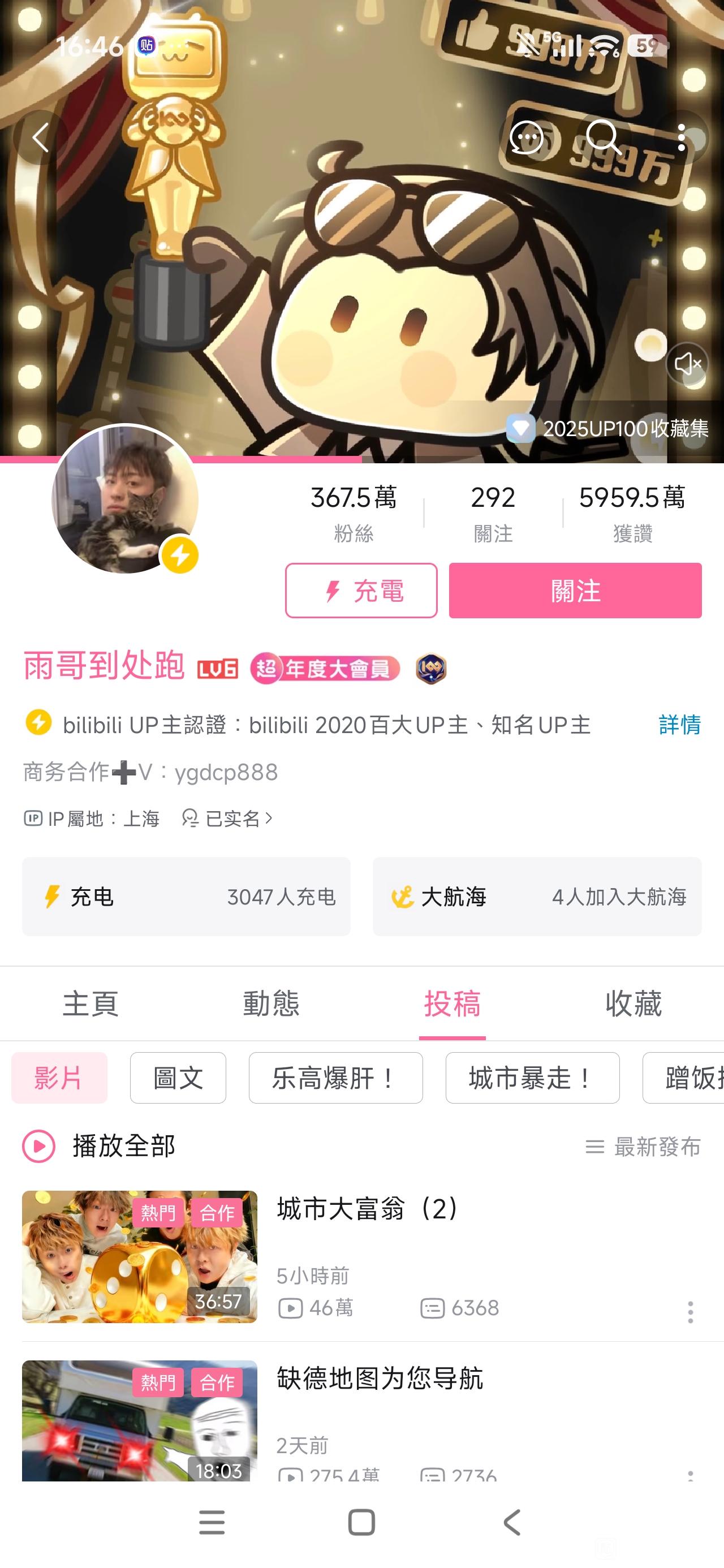
Task: Filter videos by 城市暴走！ series
Action: coord(532,1078)
